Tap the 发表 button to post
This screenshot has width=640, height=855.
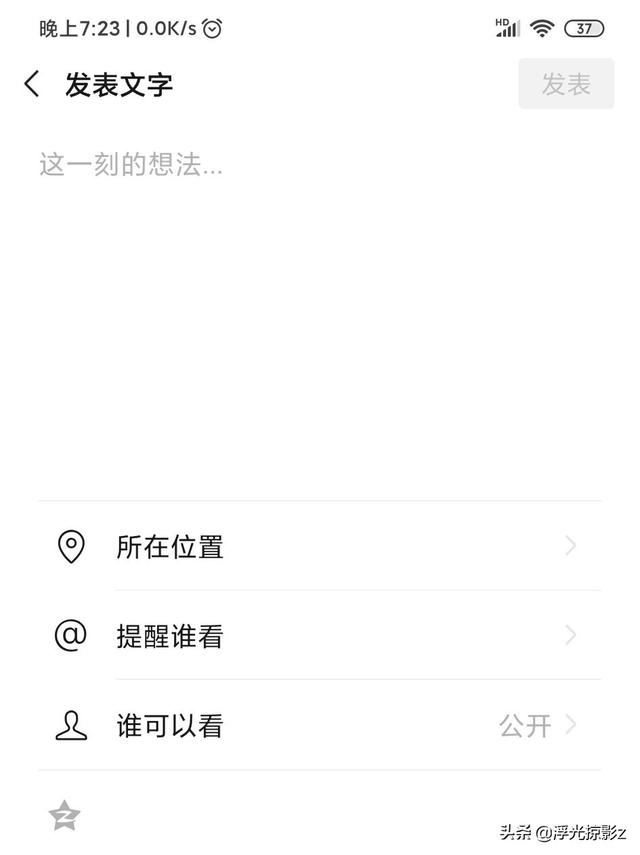coord(566,84)
